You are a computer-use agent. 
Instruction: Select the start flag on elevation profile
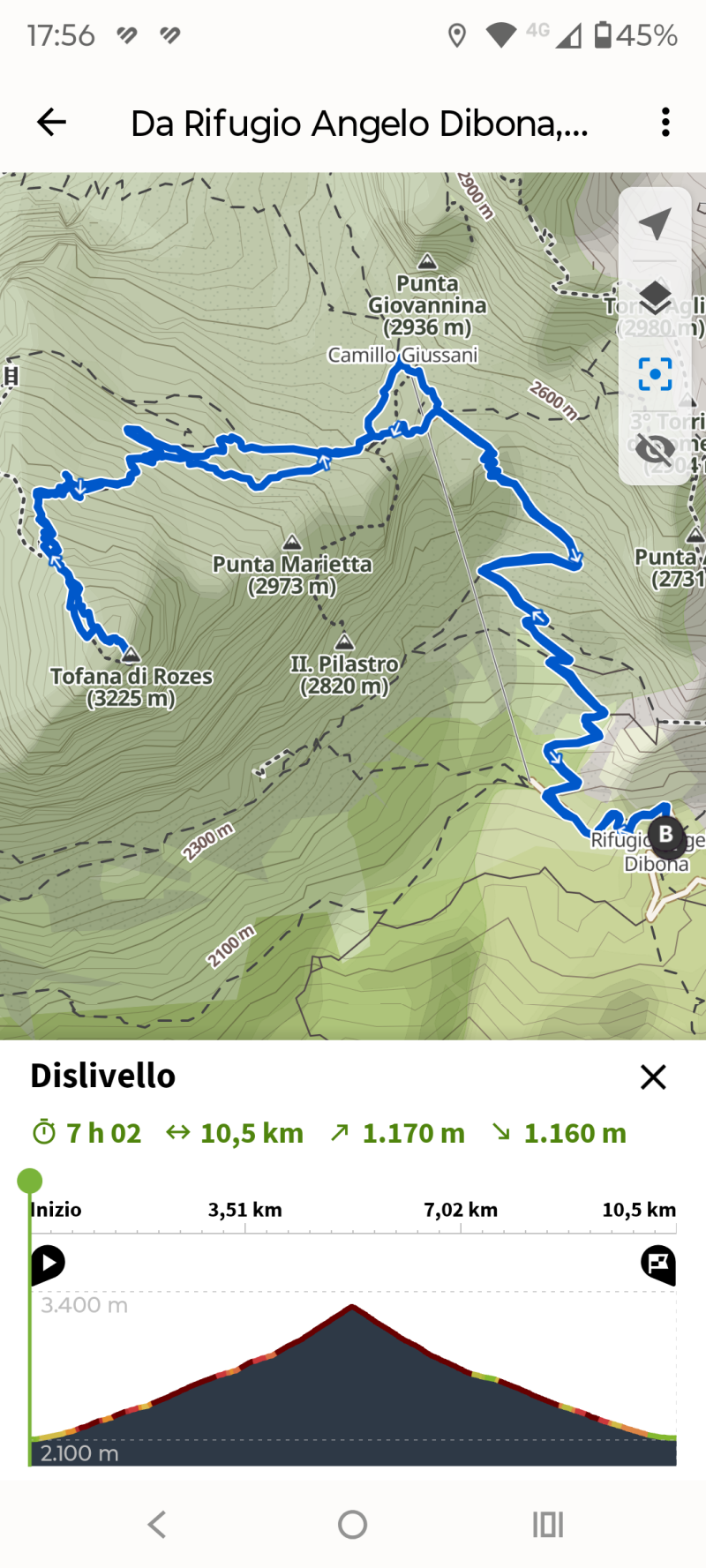[48, 1264]
